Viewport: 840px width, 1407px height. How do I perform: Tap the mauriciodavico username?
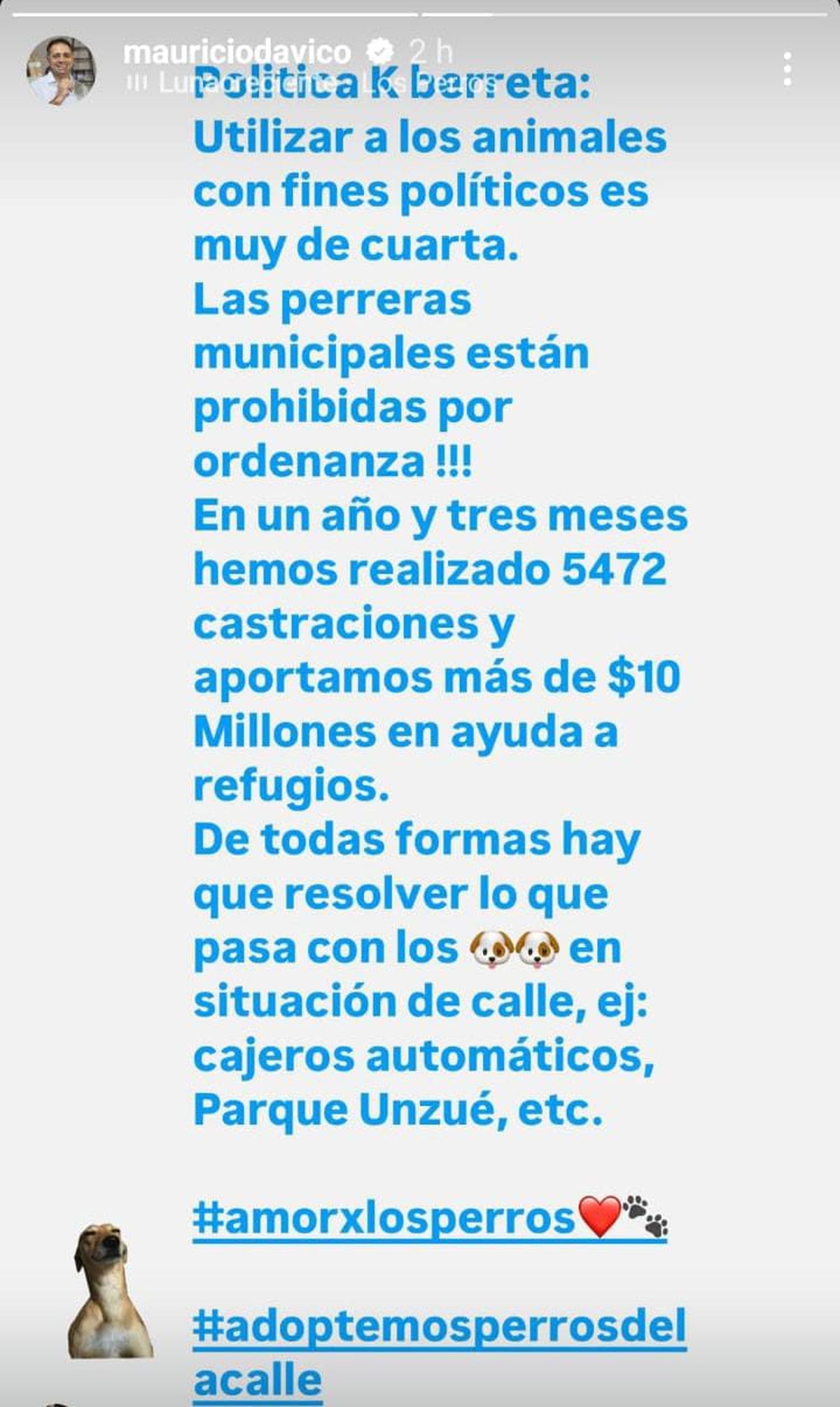click(x=237, y=53)
